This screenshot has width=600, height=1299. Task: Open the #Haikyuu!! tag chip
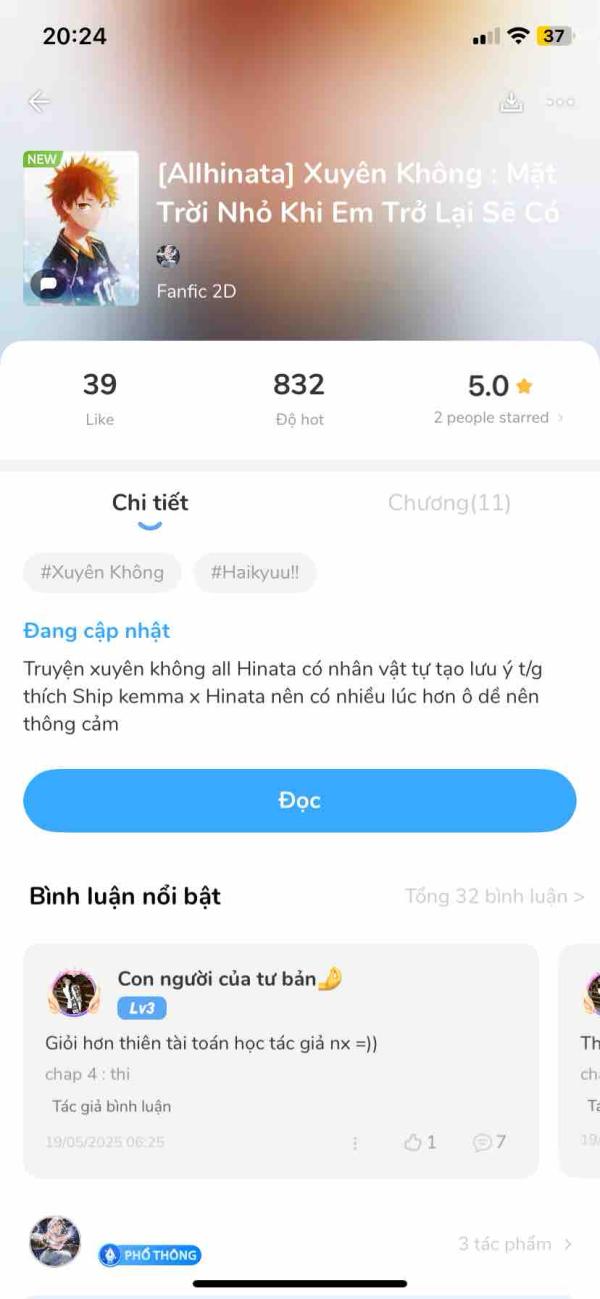tap(254, 573)
